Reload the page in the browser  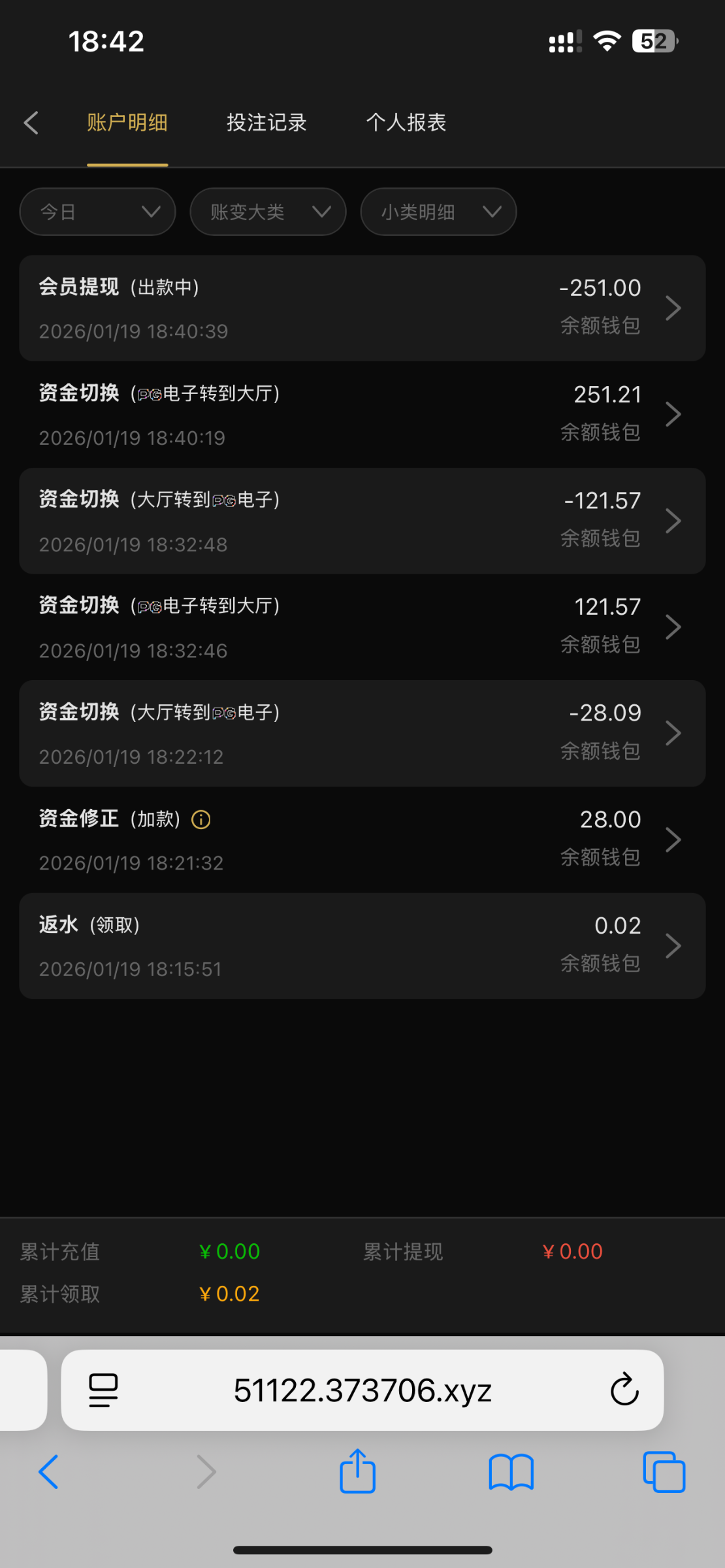coord(624,1390)
